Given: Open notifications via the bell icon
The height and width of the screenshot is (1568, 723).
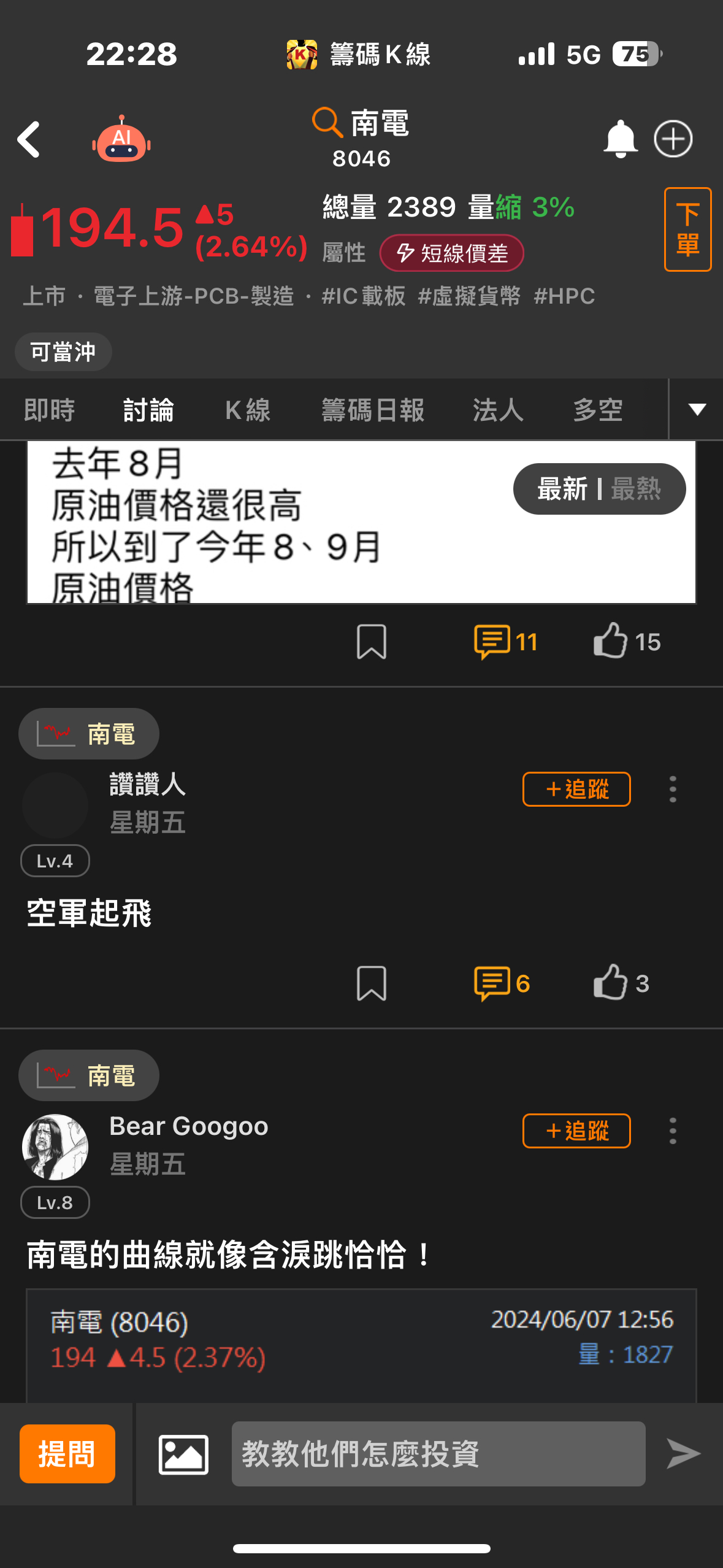Looking at the screenshot, I should point(620,139).
